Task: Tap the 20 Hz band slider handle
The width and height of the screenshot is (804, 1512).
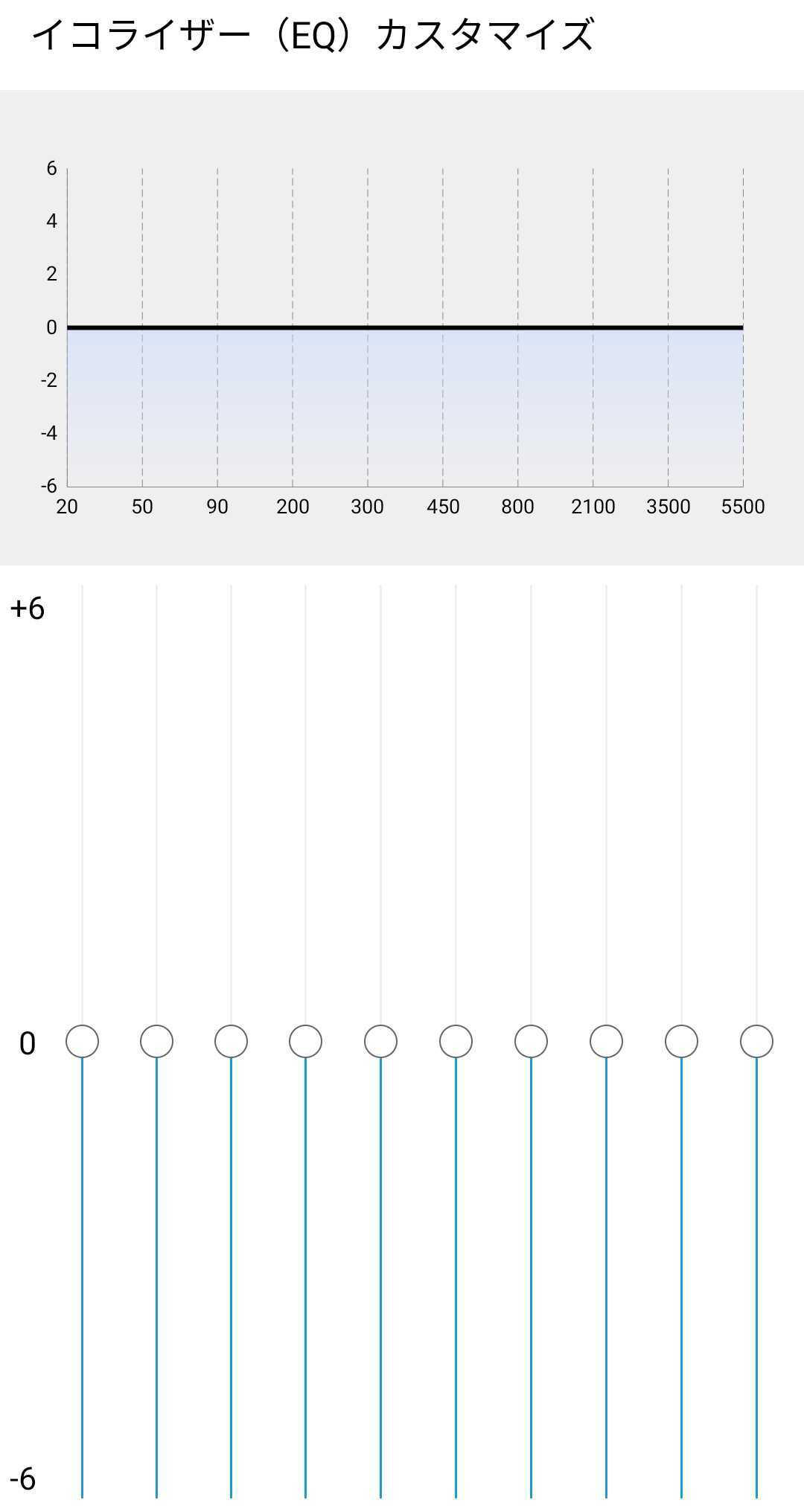Action: [82, 1041]
